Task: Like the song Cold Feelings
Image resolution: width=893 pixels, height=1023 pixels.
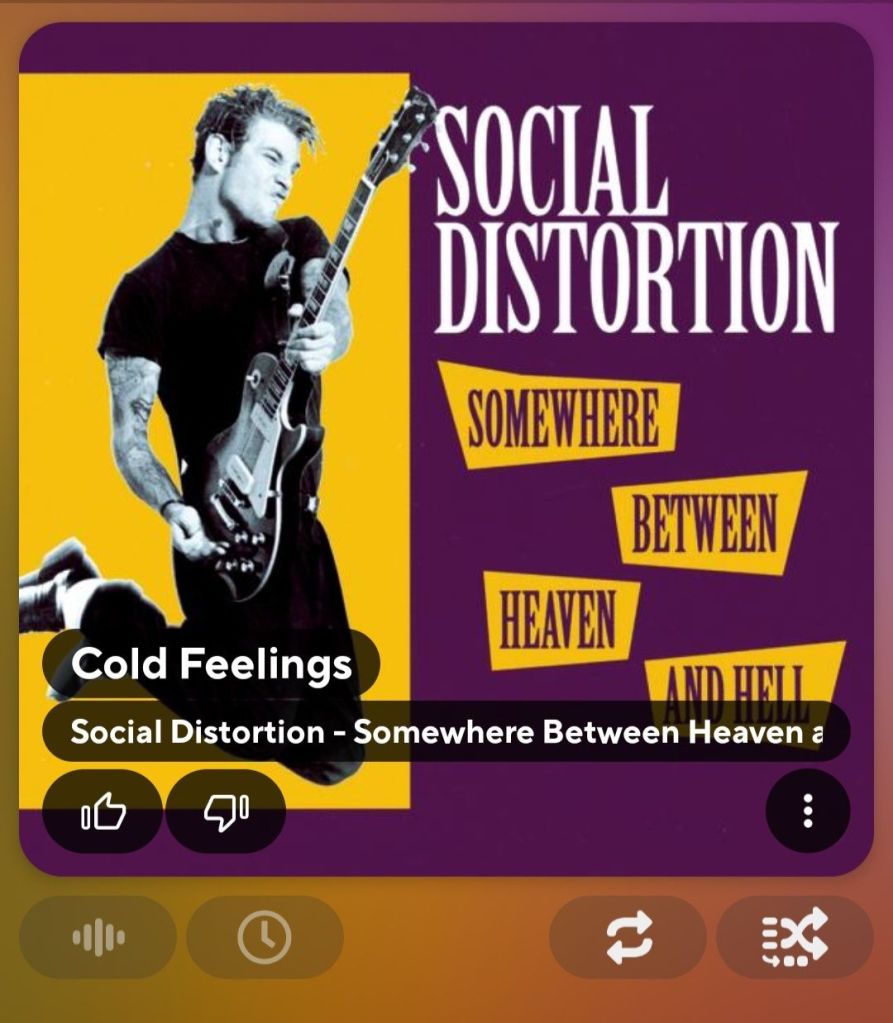Action: point(103,812)
